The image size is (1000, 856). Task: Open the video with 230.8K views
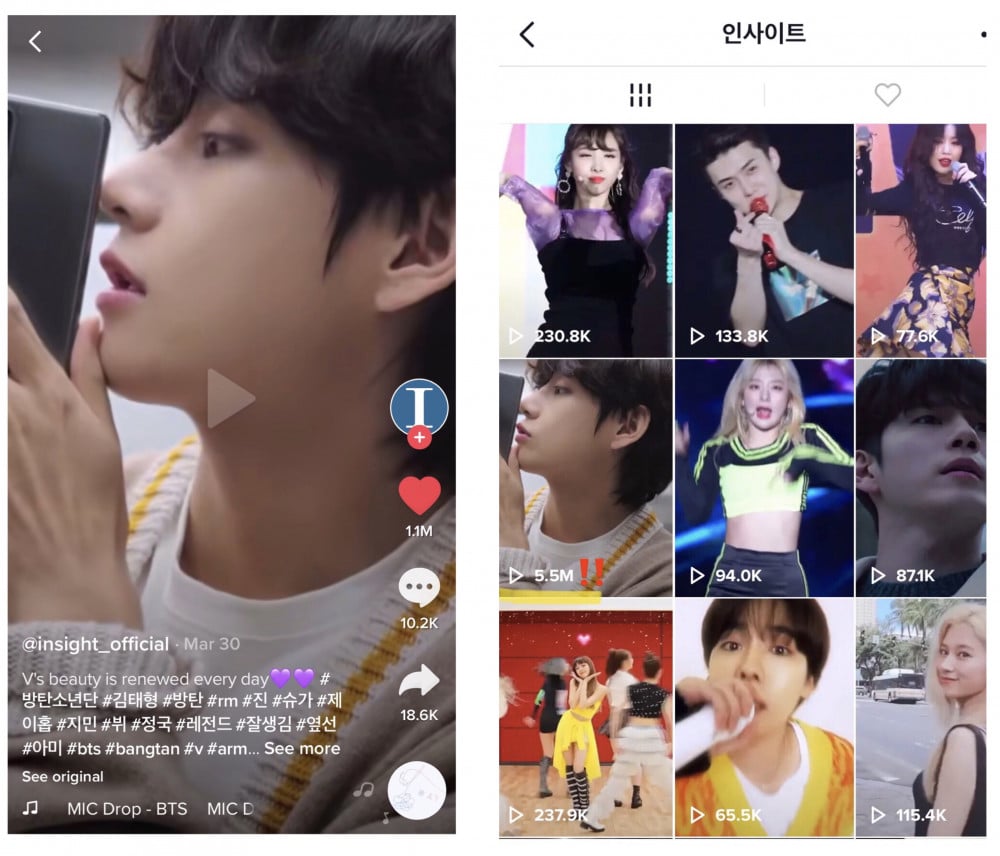point(586,240)
